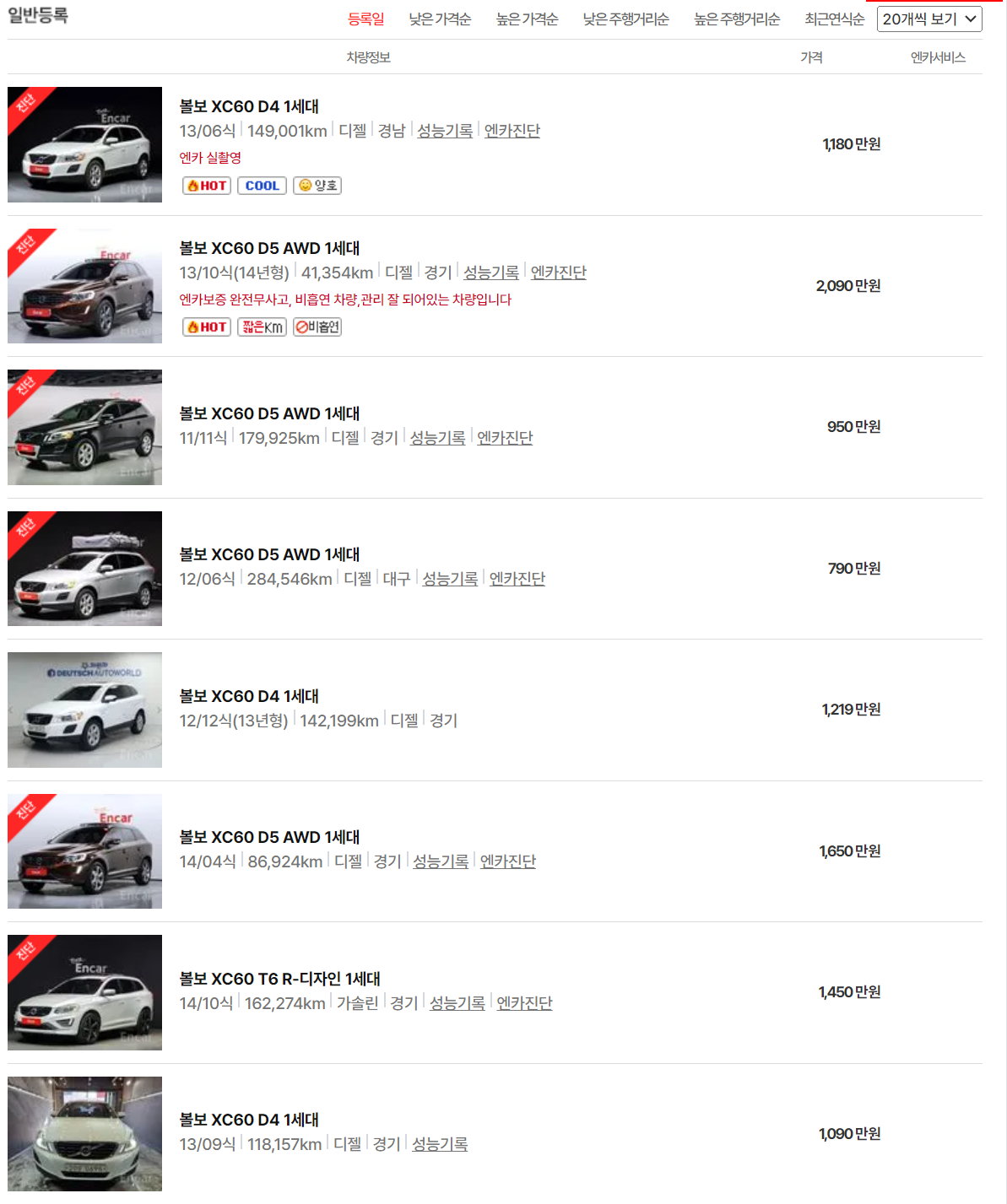Click the HOT badge on the D5 AWD listing
The width and height of the screenshot is (1007, 1204).
pyautogui.click(x=207, y=327)
